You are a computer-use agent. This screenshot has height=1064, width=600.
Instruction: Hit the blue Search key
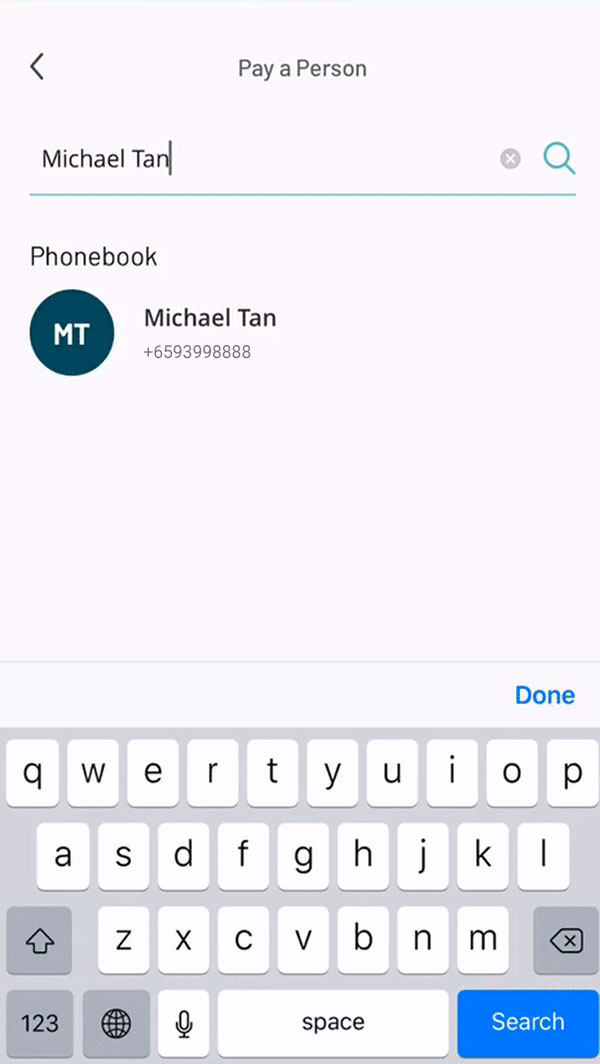[x=527, y=1022]
